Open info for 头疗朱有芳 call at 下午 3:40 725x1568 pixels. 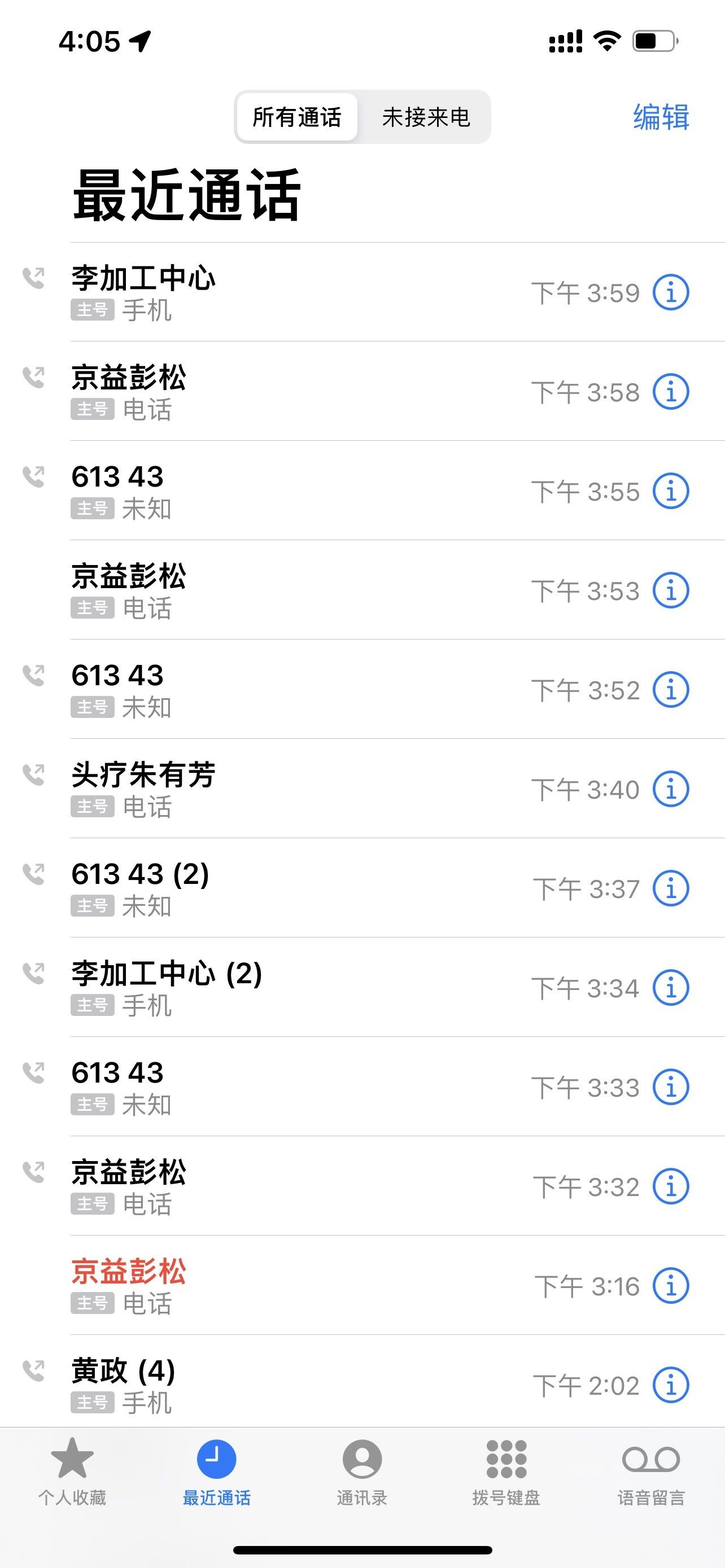click(670, 789)
